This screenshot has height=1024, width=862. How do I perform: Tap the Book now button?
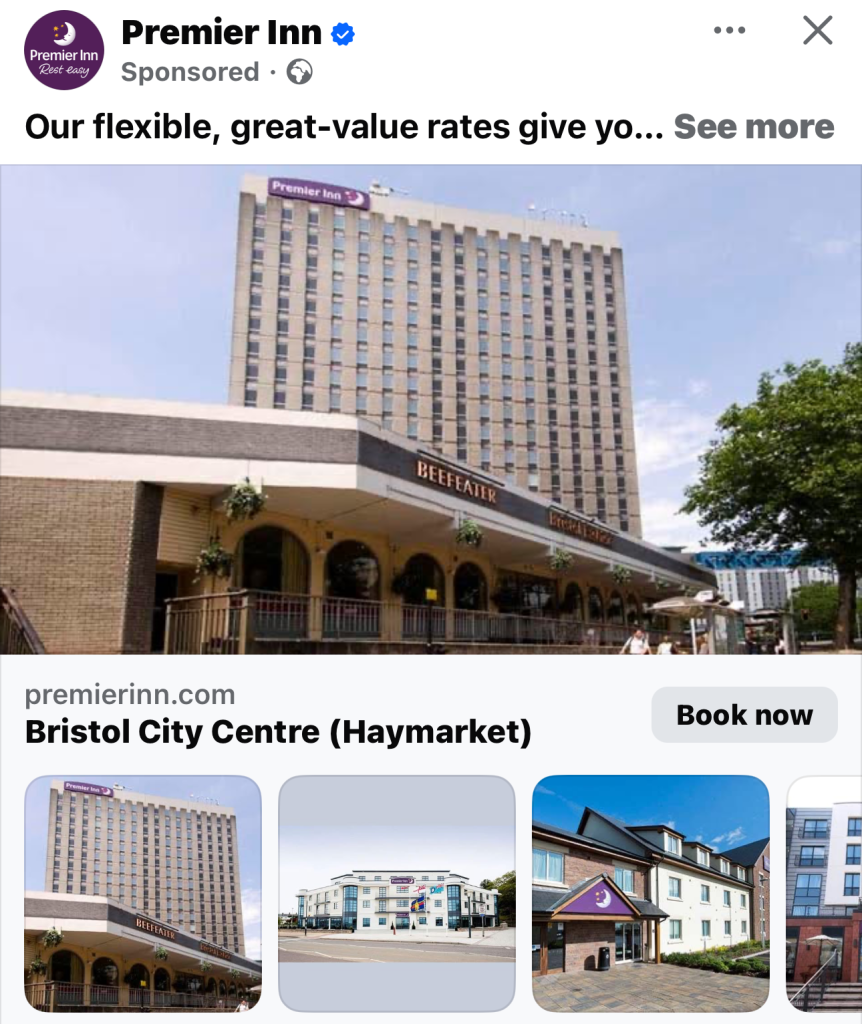pos(744,715)
